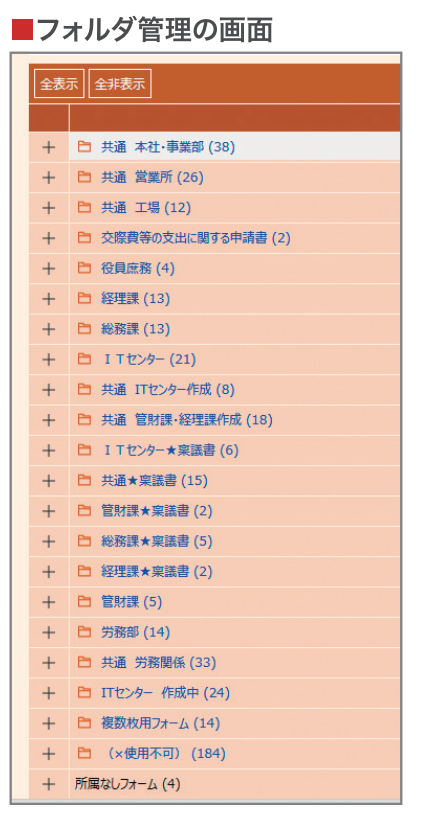
Task: Open the （×使用不可） (184) folder
Action: click(164, 753)
